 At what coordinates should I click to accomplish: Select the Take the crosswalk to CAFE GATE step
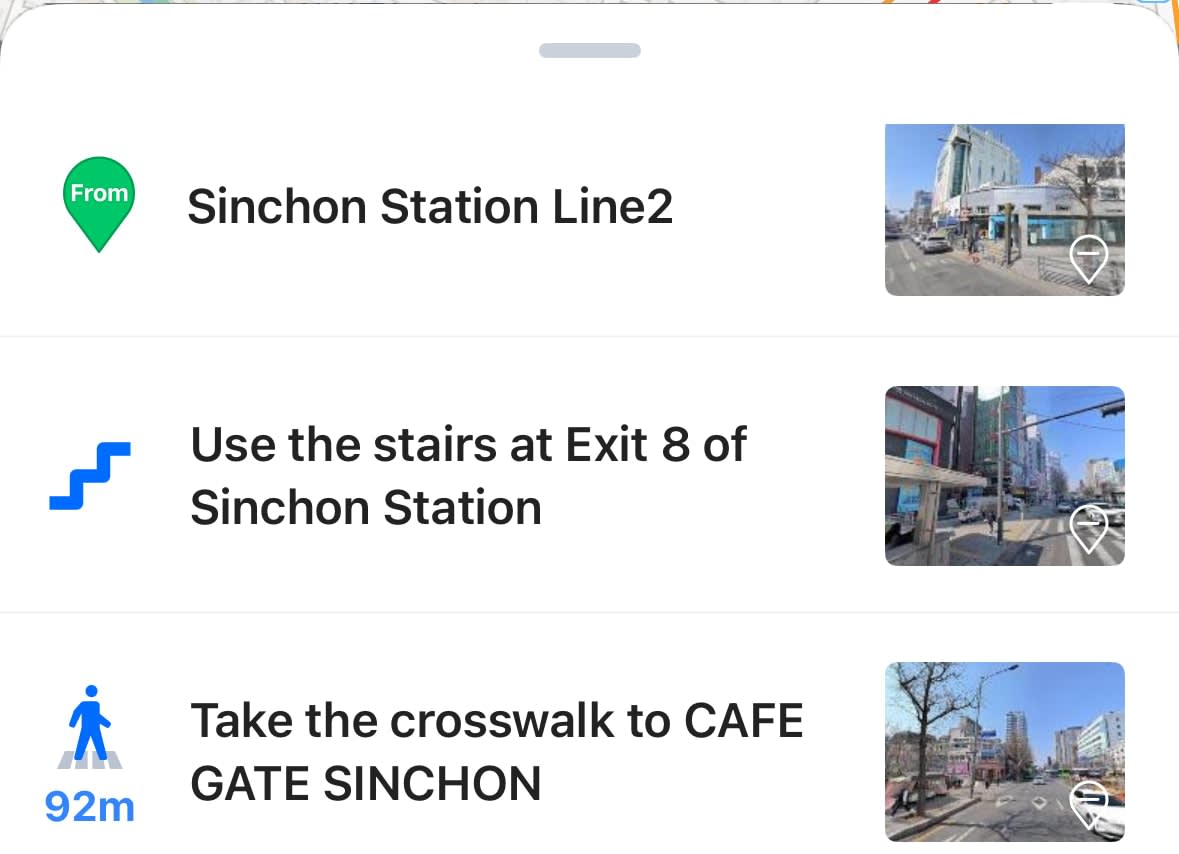pos(496,751)
